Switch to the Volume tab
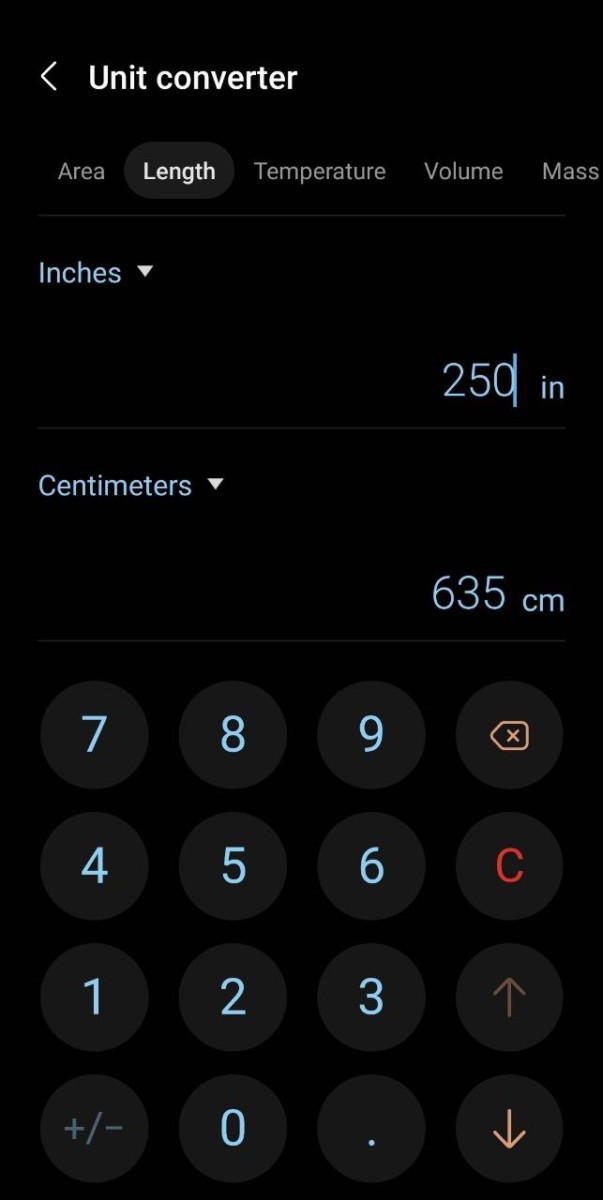 (x=463, y=171)
